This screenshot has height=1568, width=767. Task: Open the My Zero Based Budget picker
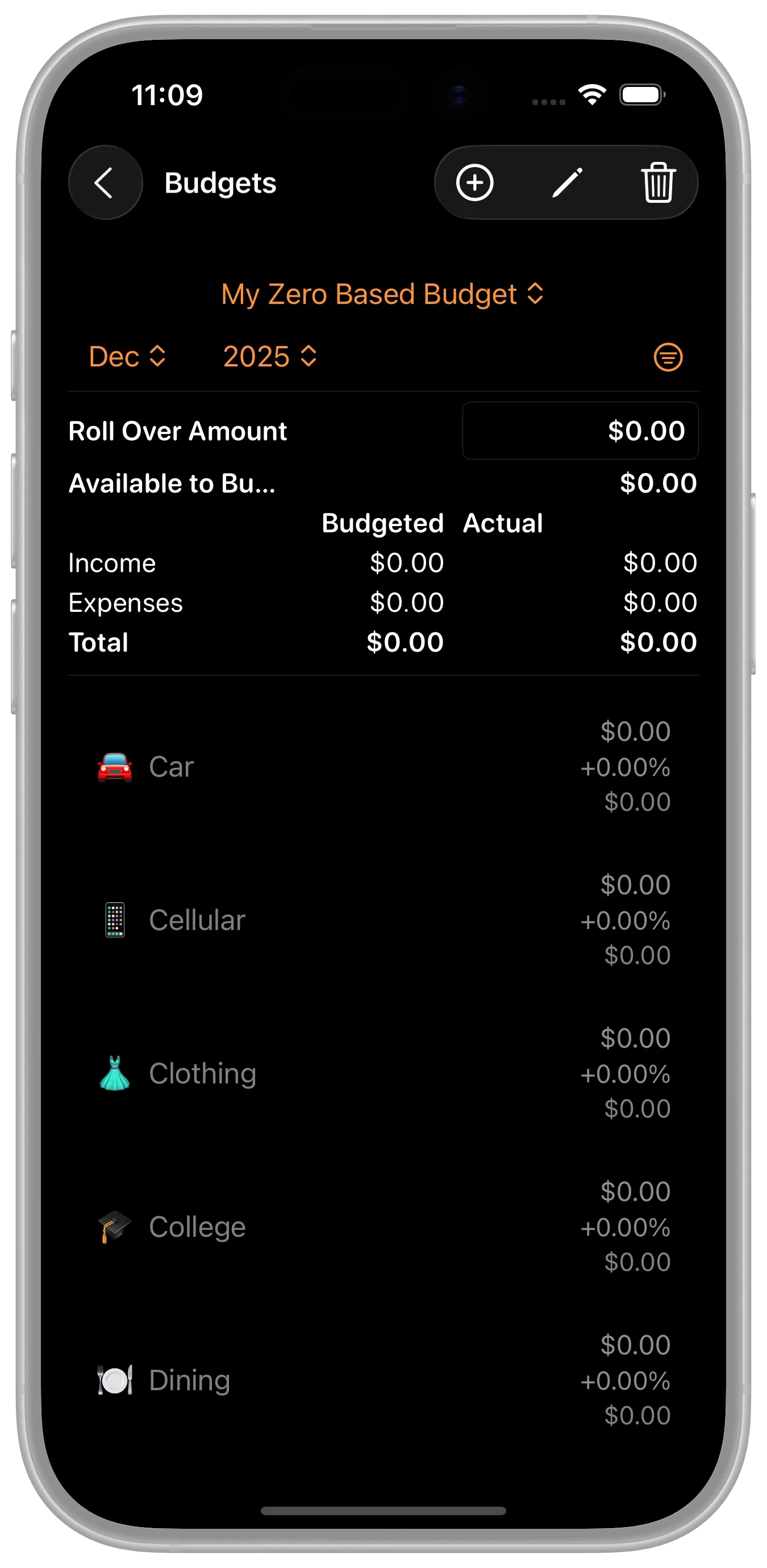tap(382, 295)
